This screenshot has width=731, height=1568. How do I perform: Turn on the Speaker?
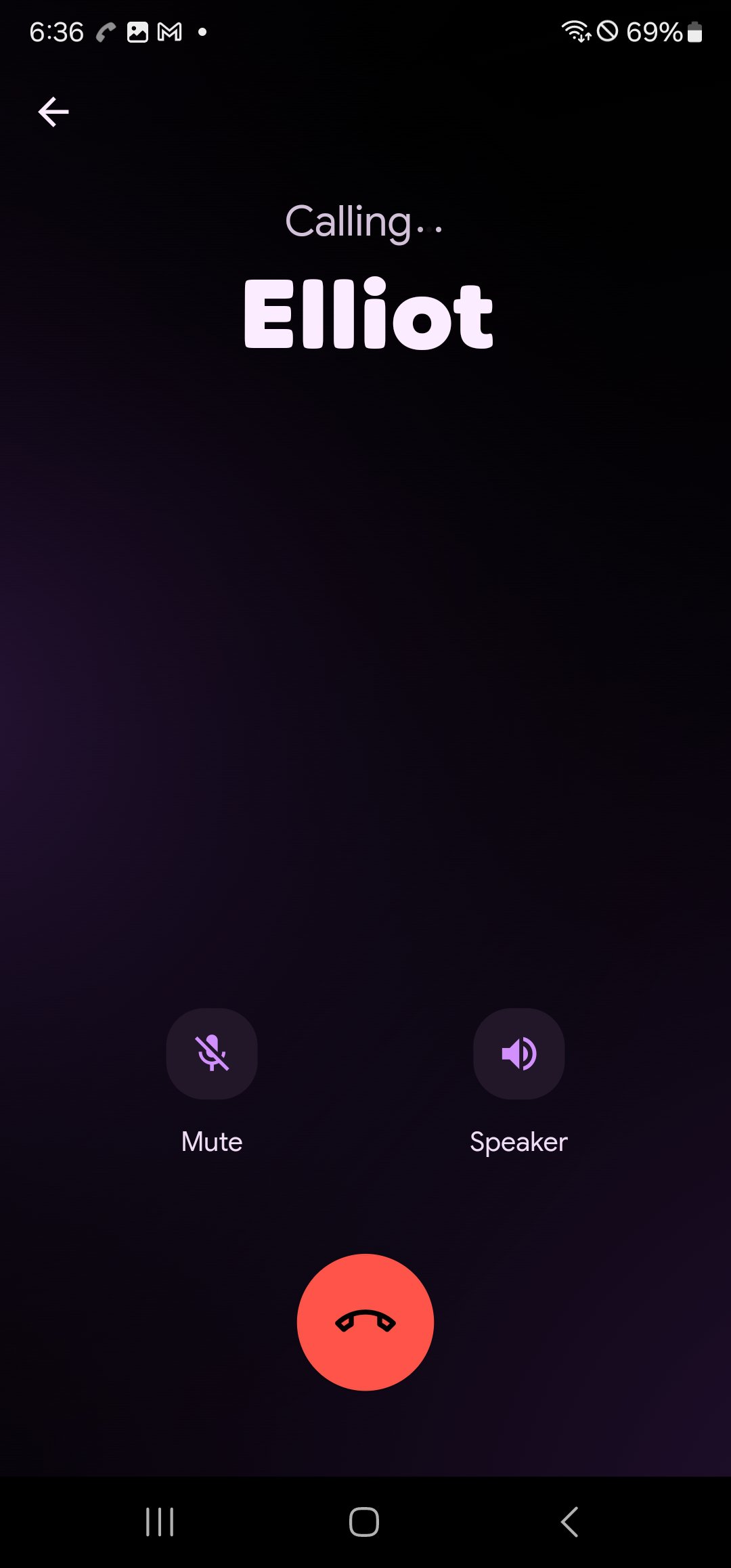519,1053
